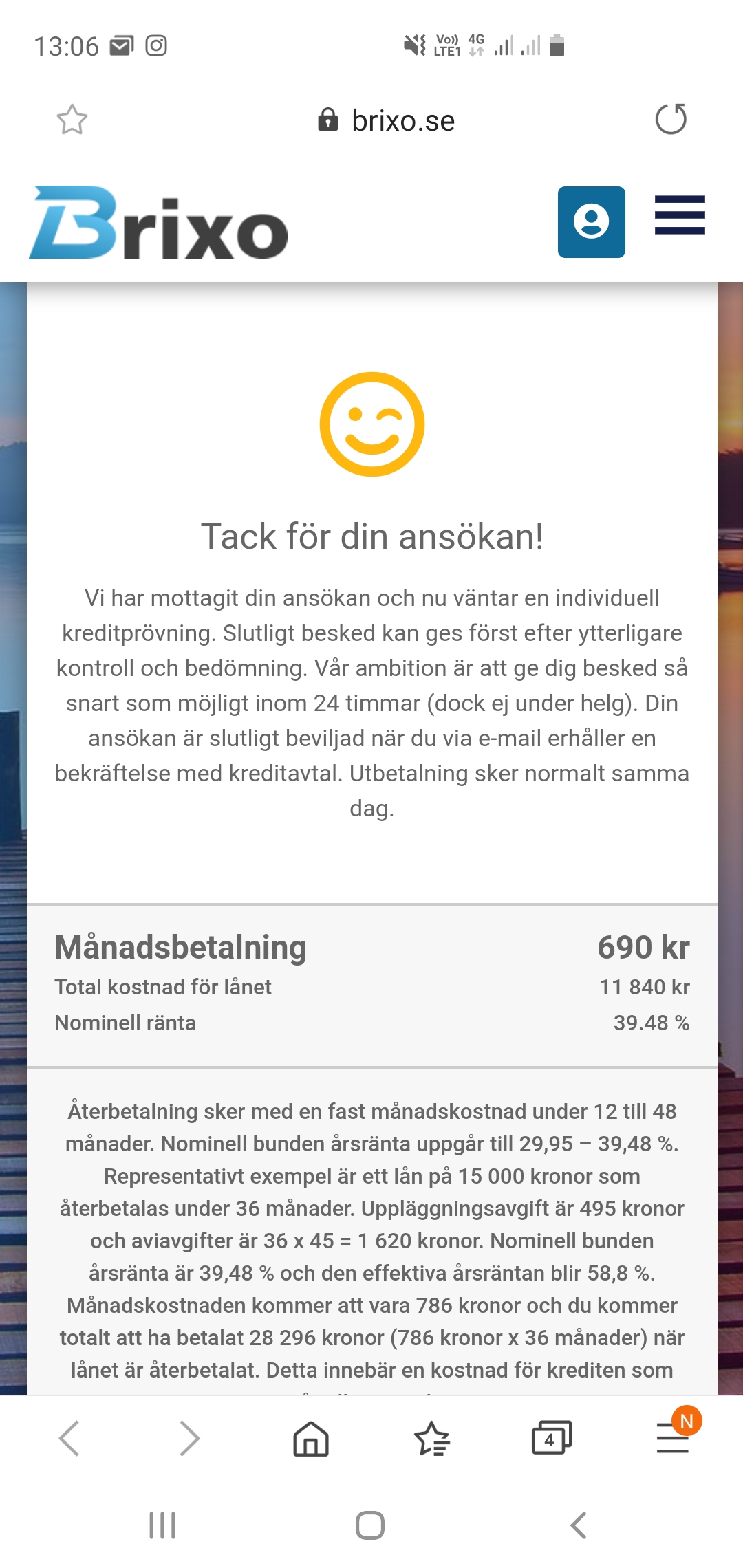
Task: Go forward to the next web page
Action: click(x=189, y=1438)
